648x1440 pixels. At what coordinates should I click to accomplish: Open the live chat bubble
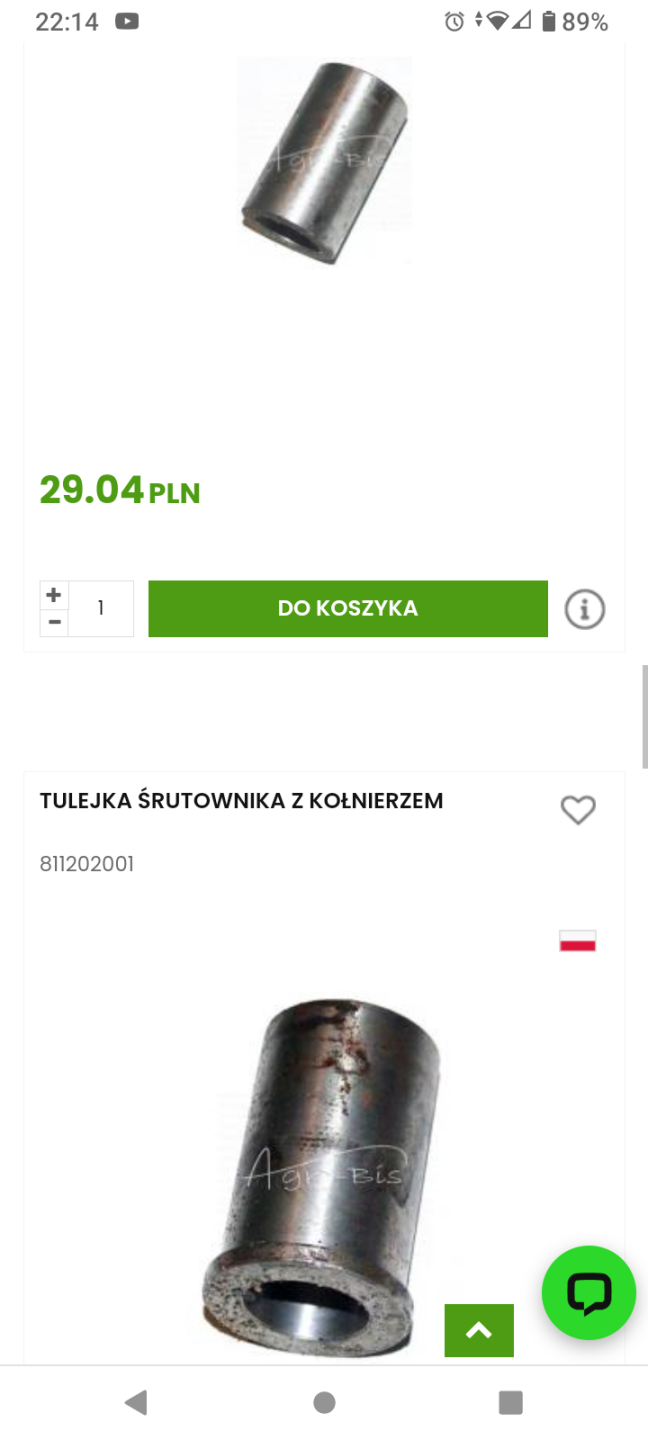[x=589, y=1293]
